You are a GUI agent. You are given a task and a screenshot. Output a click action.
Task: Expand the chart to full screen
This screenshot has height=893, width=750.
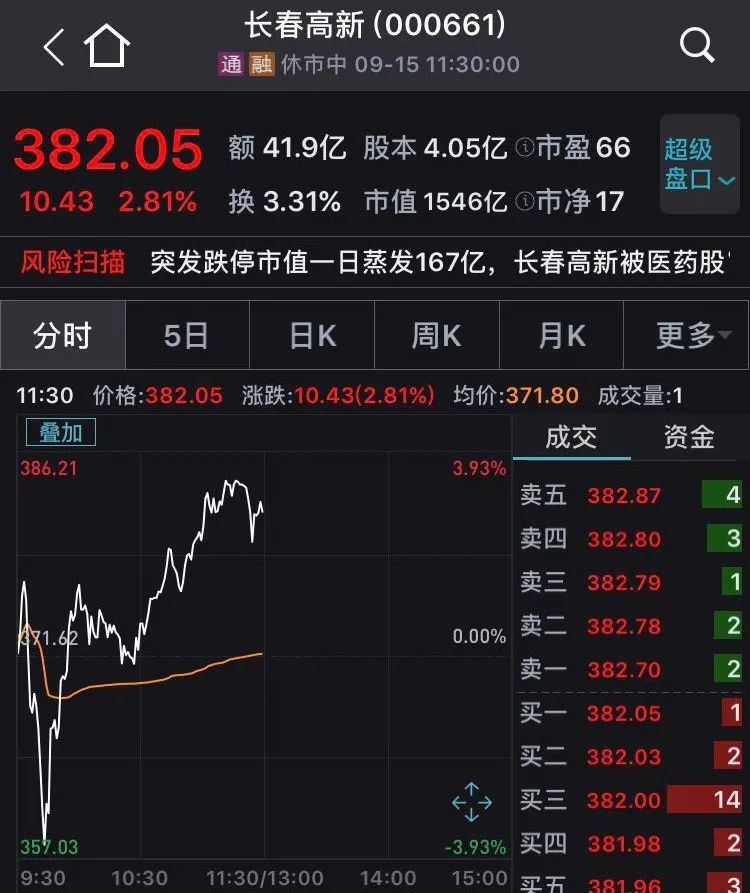click(471, 802)
